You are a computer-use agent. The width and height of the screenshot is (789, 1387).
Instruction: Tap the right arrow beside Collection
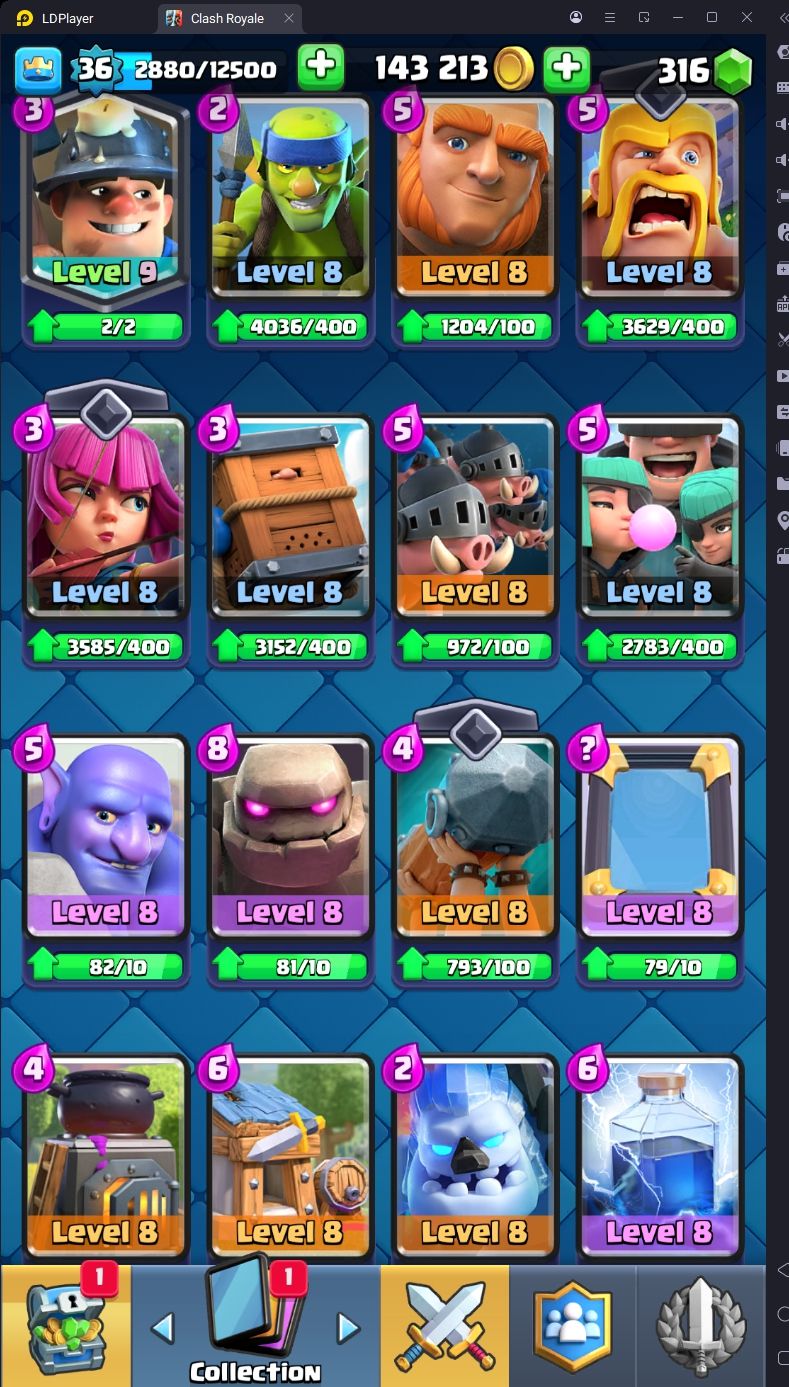click(347, 1328)
